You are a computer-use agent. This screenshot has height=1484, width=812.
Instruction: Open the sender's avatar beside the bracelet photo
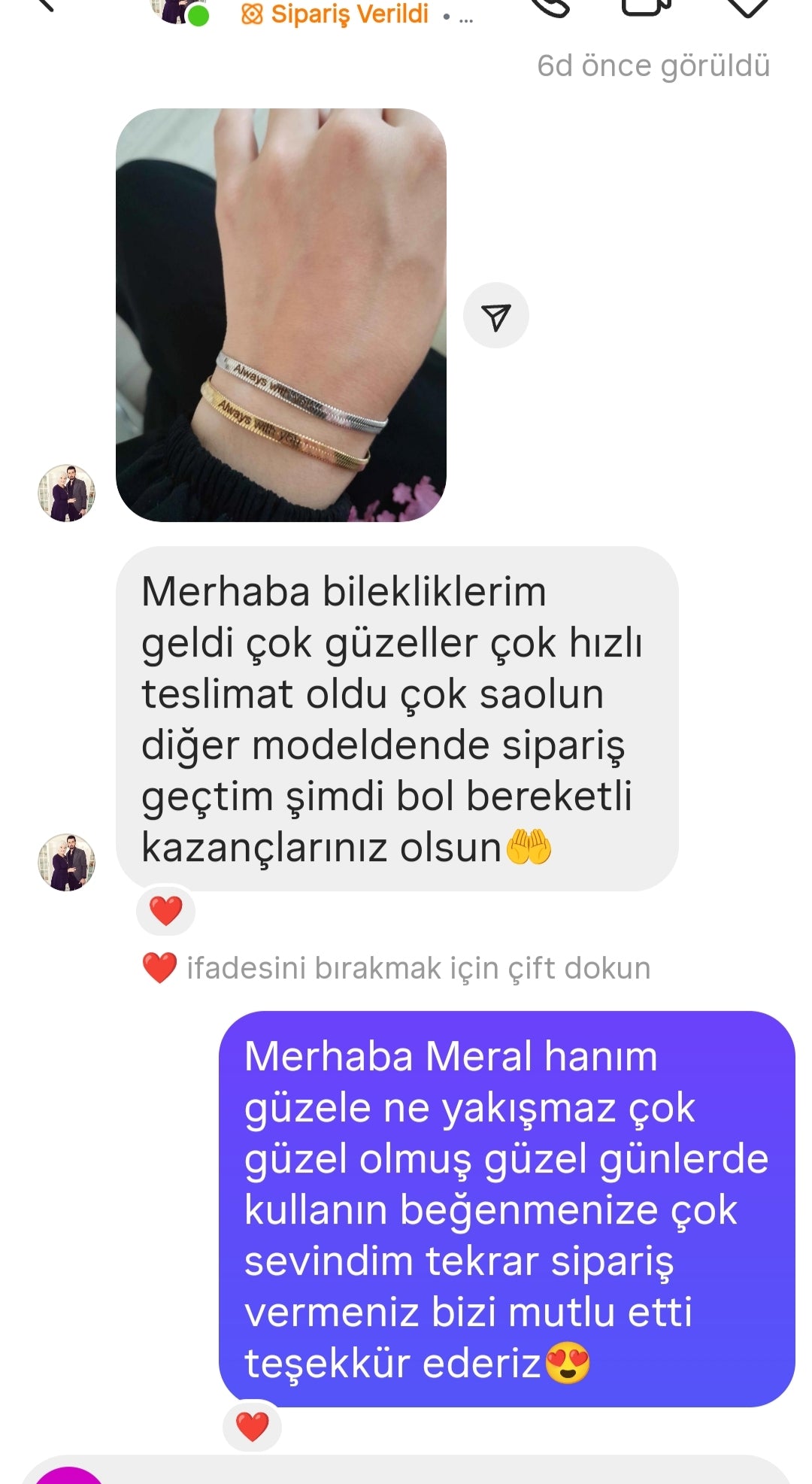66,493
